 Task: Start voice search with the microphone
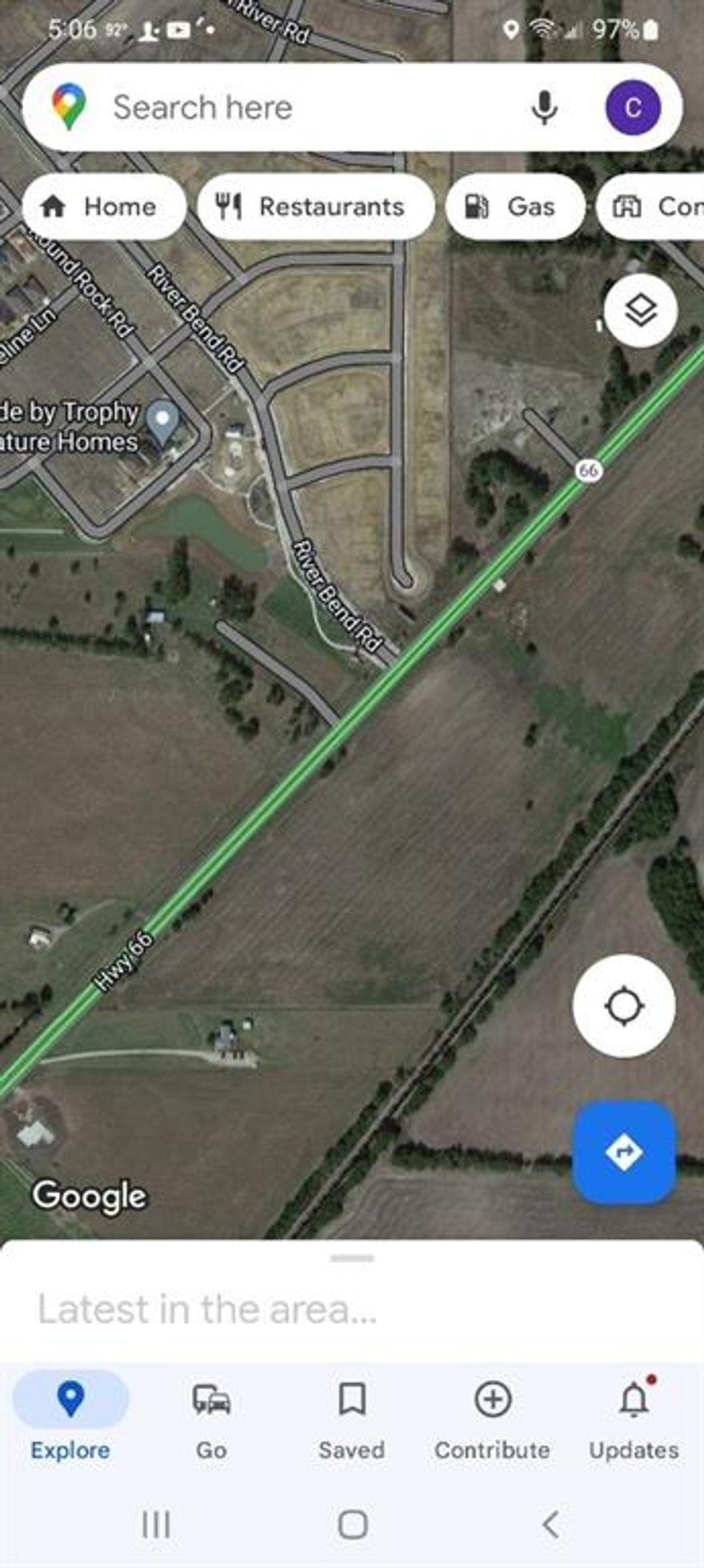tap(544, 107)
